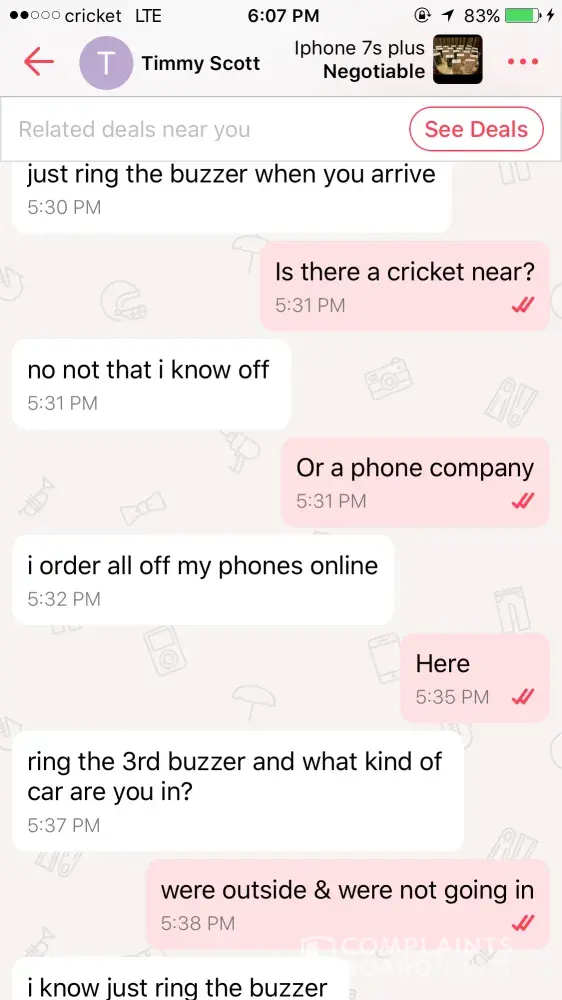Open the three-dot overflow menu

[x=523, y=62]
